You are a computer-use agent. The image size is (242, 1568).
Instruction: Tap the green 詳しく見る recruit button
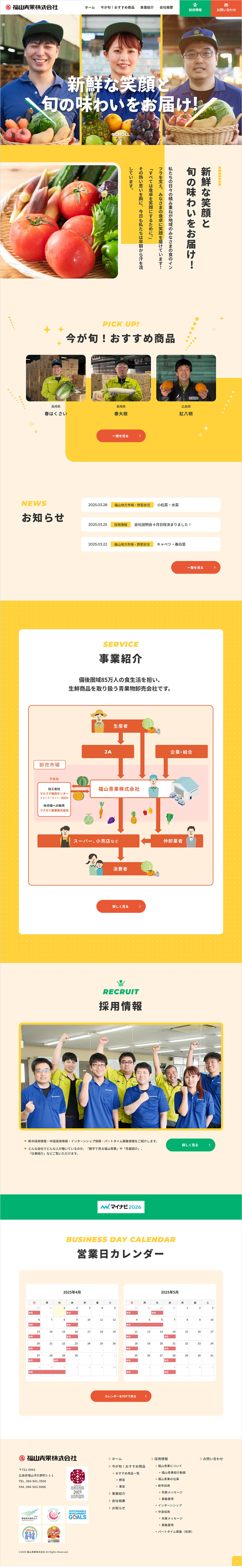point(190,1145)
